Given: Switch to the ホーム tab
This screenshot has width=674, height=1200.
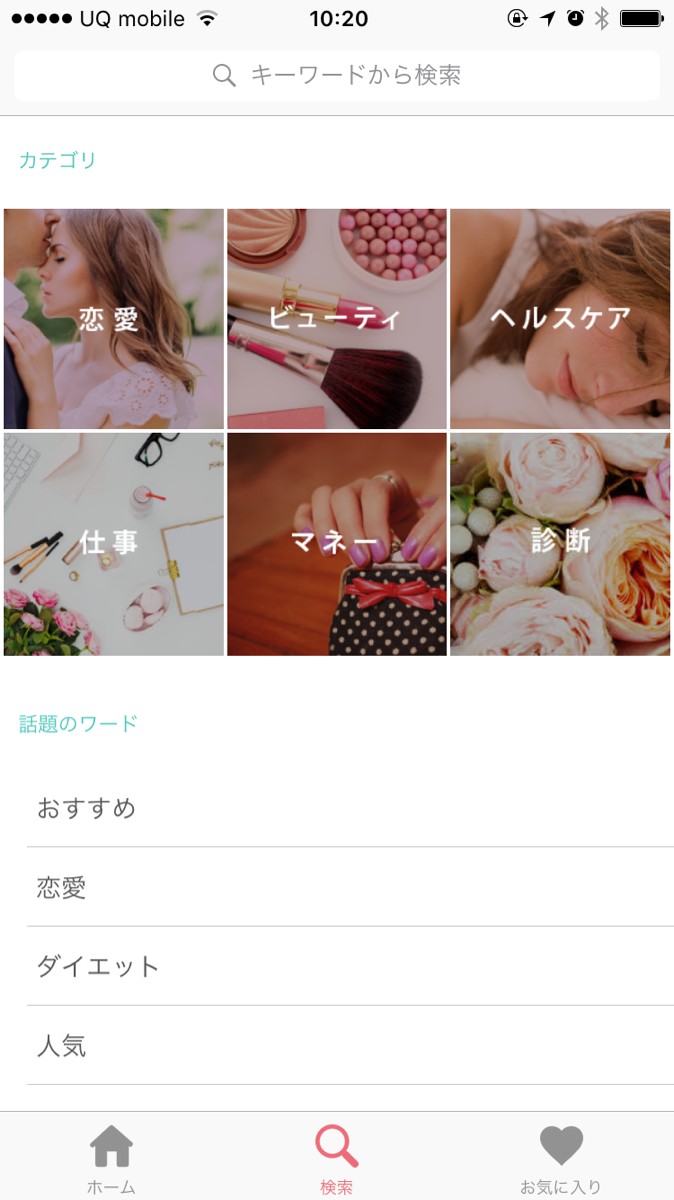Looking at the screenshot, I should [x=111, y=1158].
